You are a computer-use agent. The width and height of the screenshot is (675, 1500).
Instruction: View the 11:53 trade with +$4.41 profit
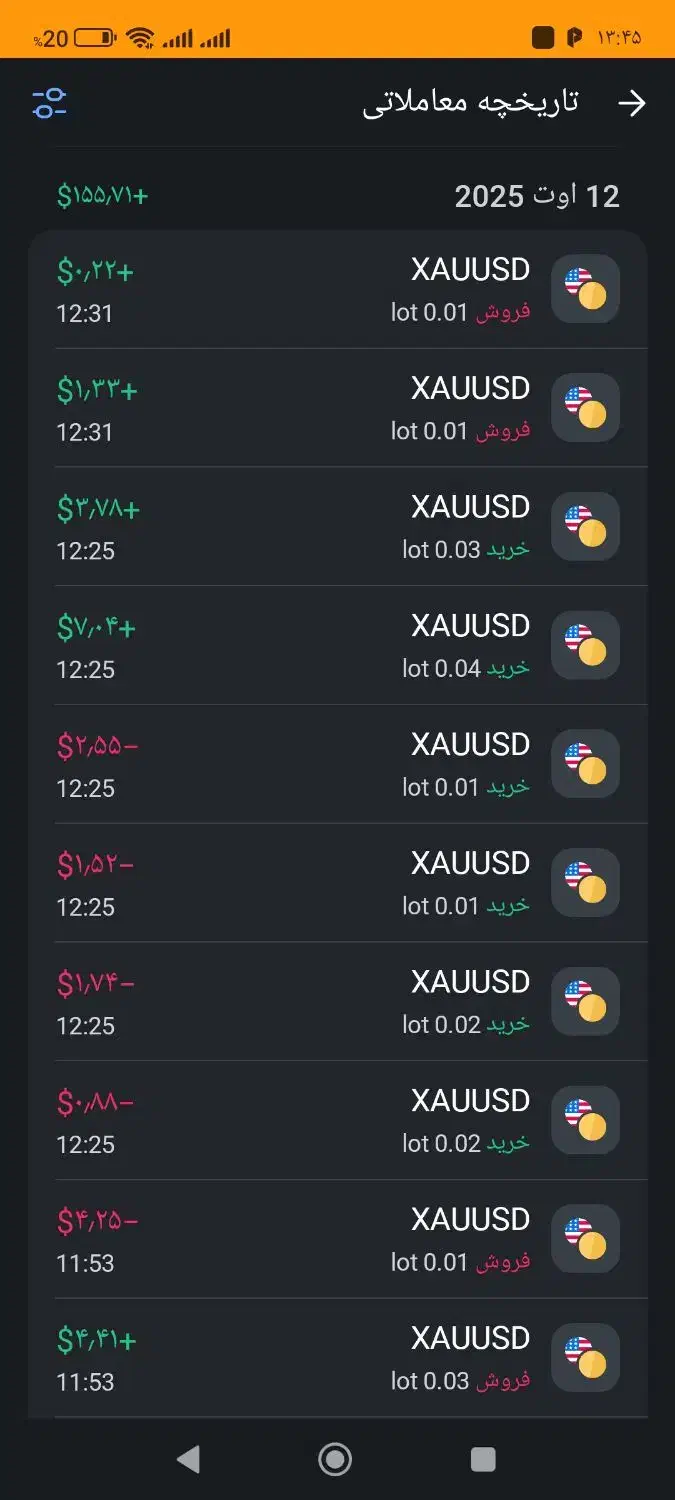(x=338, y=1358)
